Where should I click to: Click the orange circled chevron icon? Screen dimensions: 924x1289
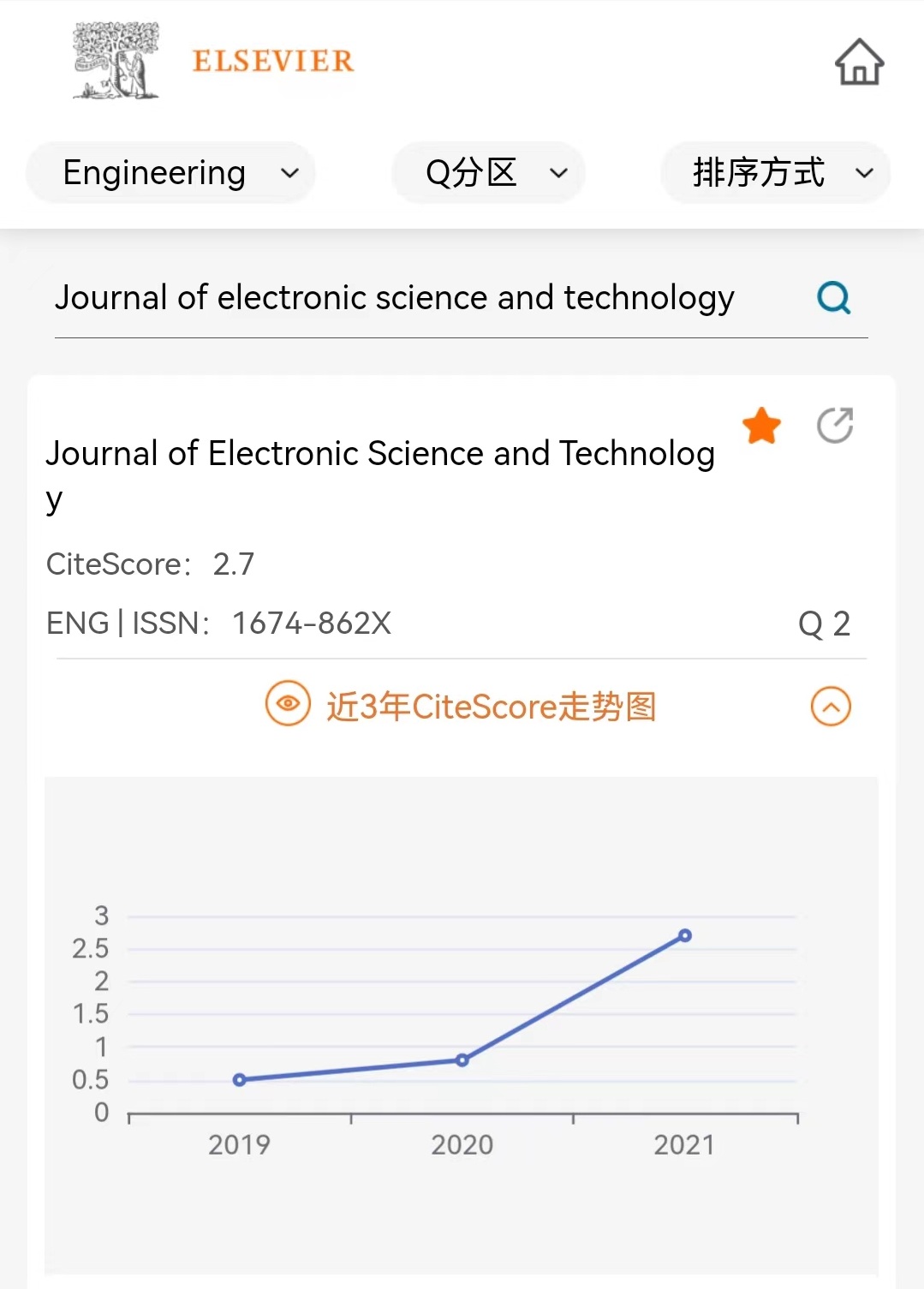[829, 706]
